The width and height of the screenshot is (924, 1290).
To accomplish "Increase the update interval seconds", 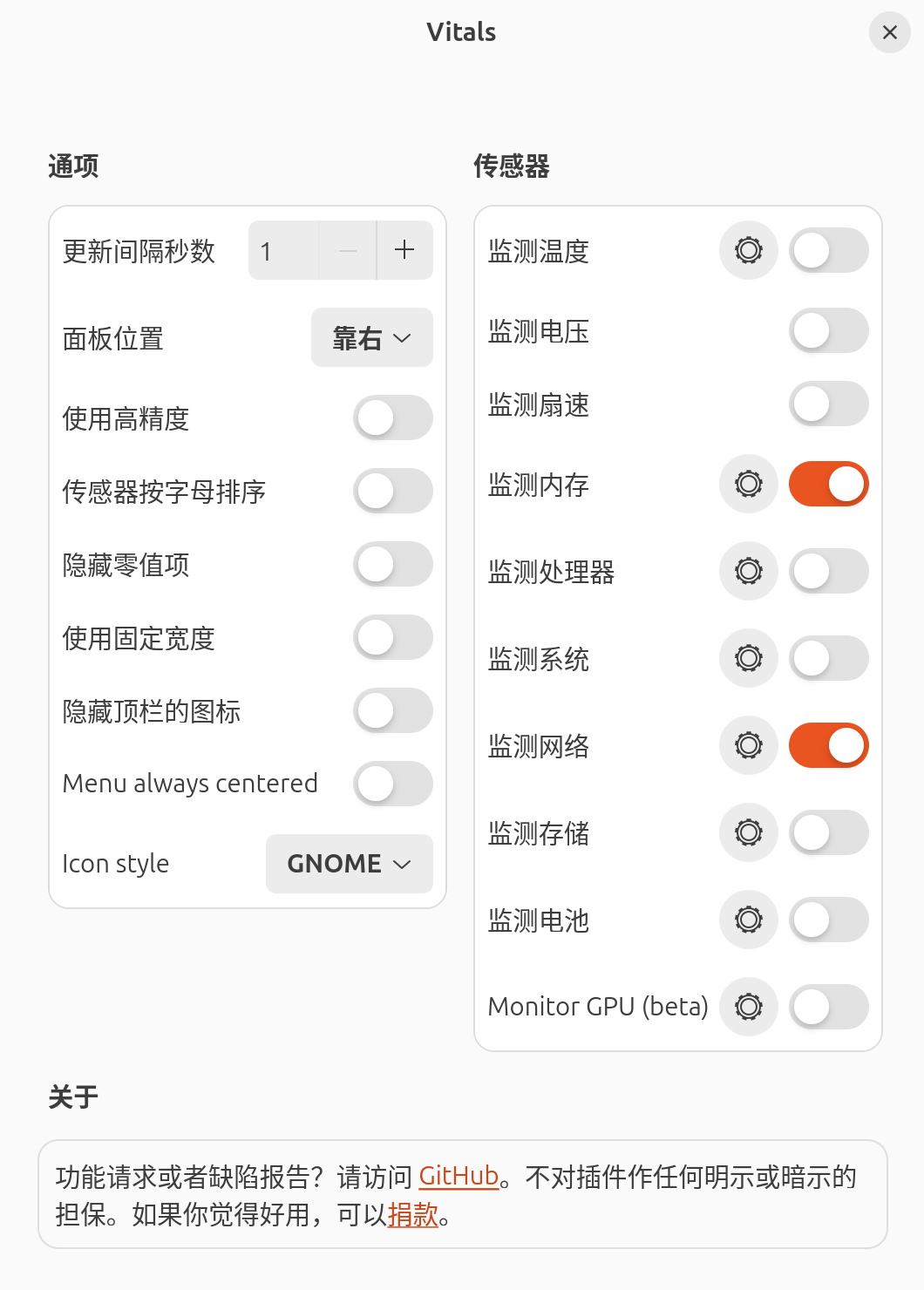I will [x=404, y=250].
